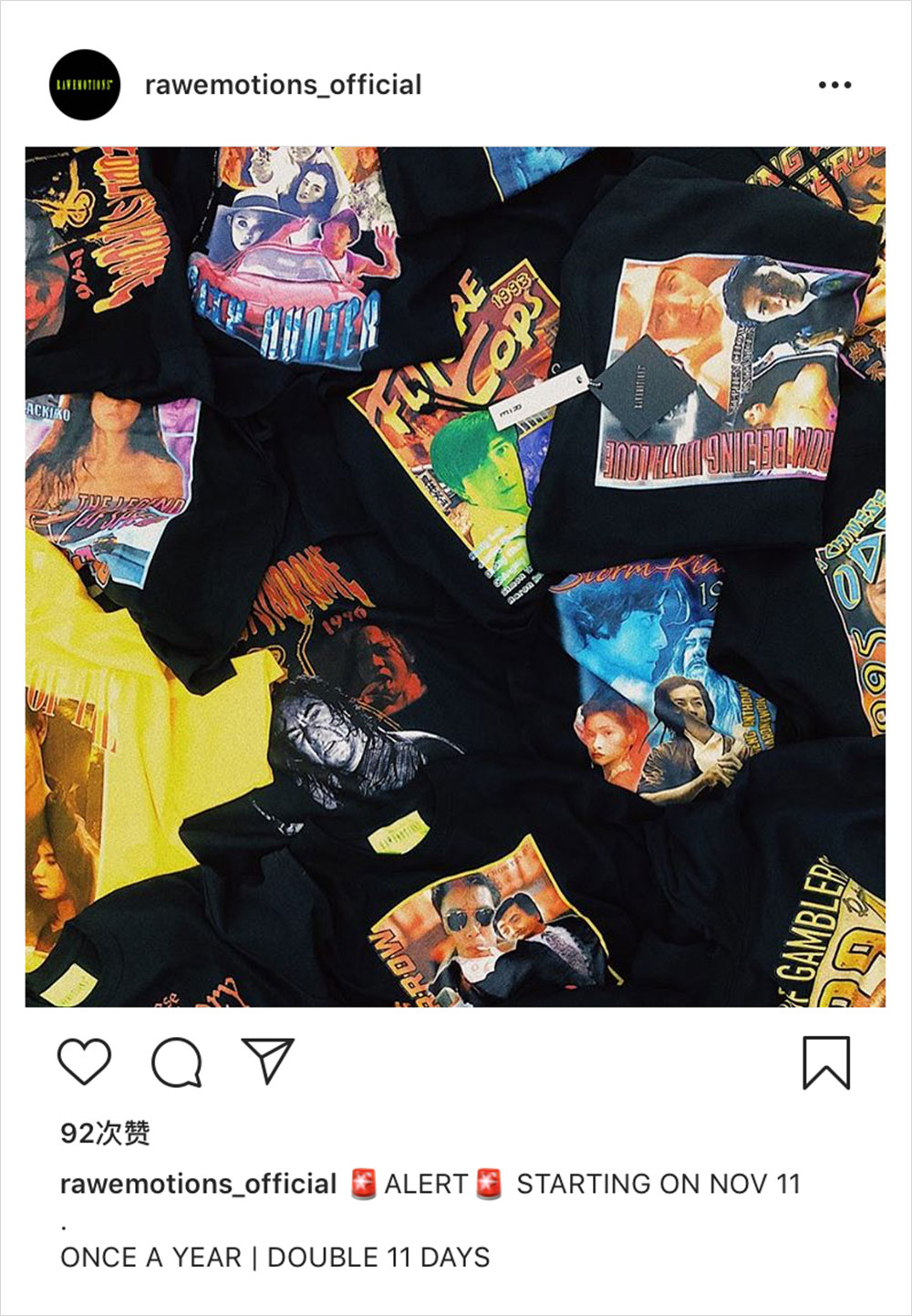View the 92 likes list
This screenshot has height=1316, width=912.
pyautogui.click(x=105, y=1133)
